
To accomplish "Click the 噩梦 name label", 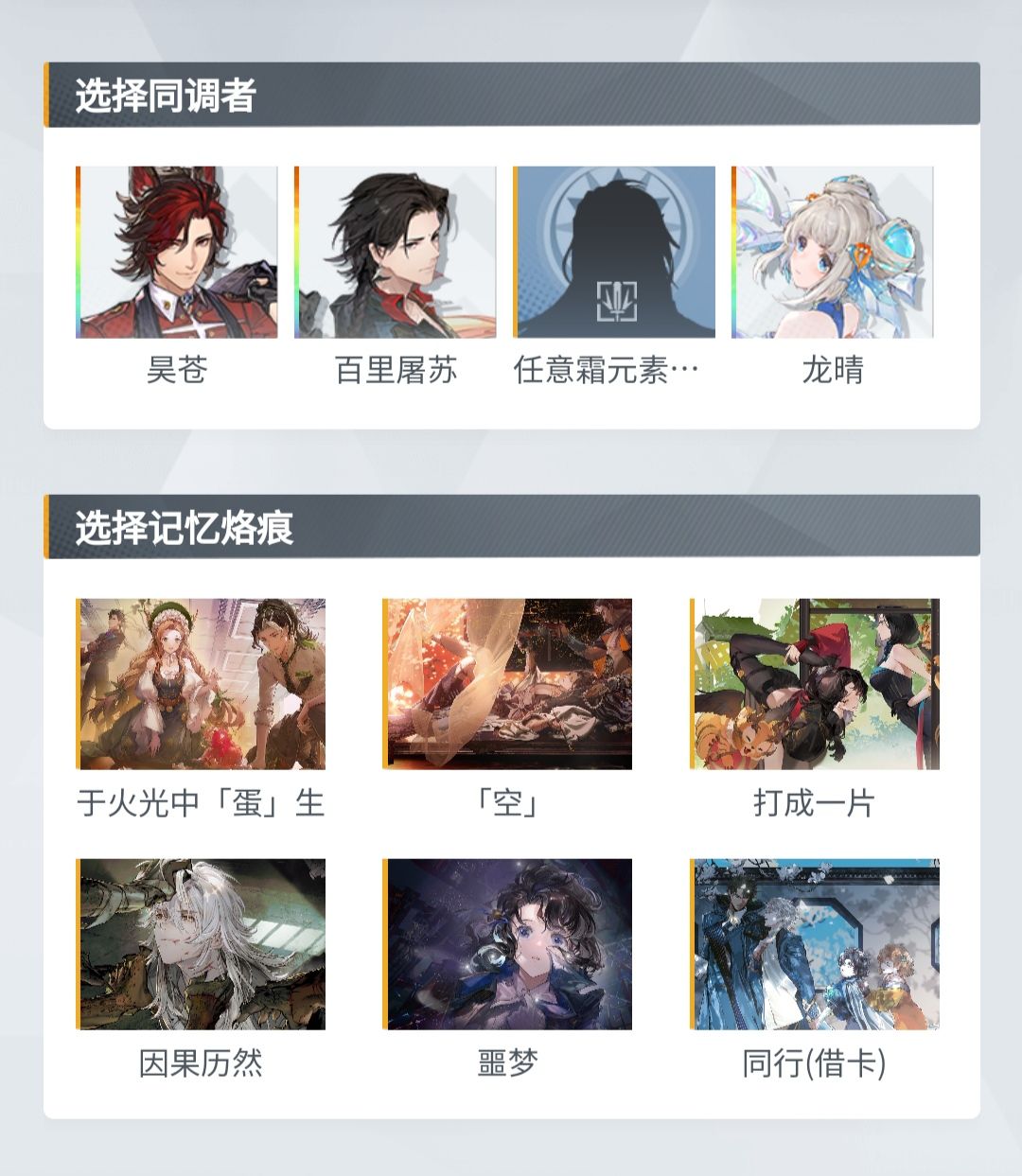I will click(510, 1064).
